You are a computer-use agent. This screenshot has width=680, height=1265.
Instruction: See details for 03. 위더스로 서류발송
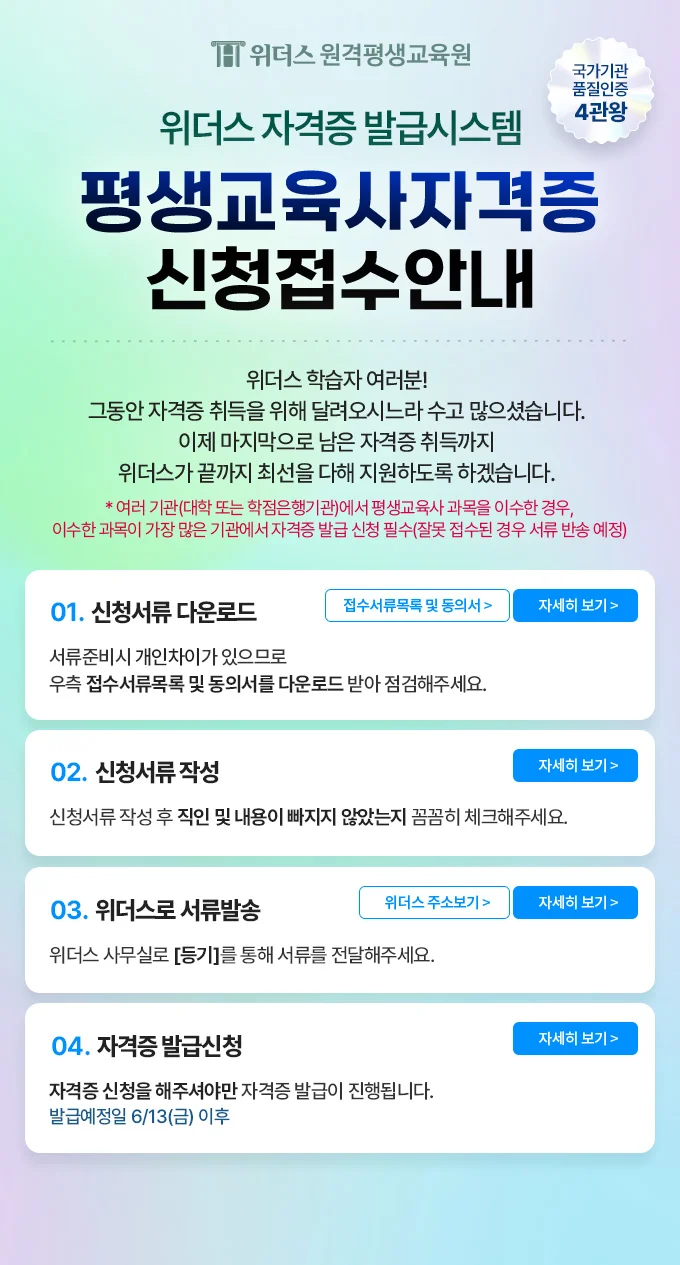click(575, 902)
